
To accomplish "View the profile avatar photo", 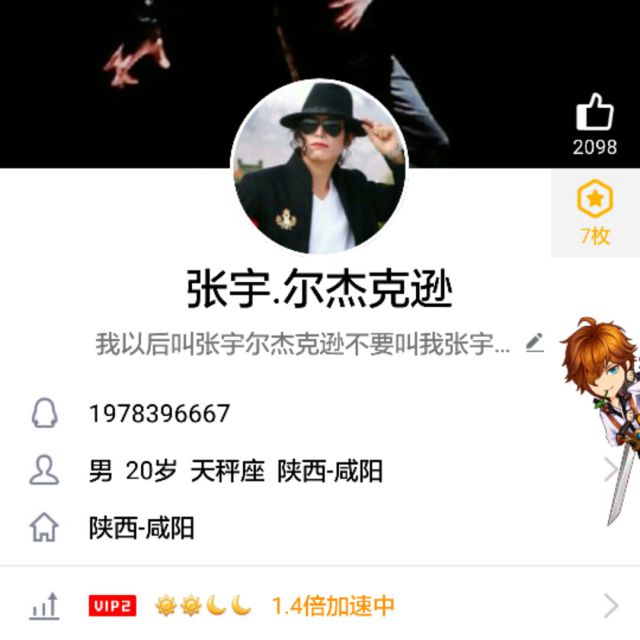I will [x=320, y=166].
